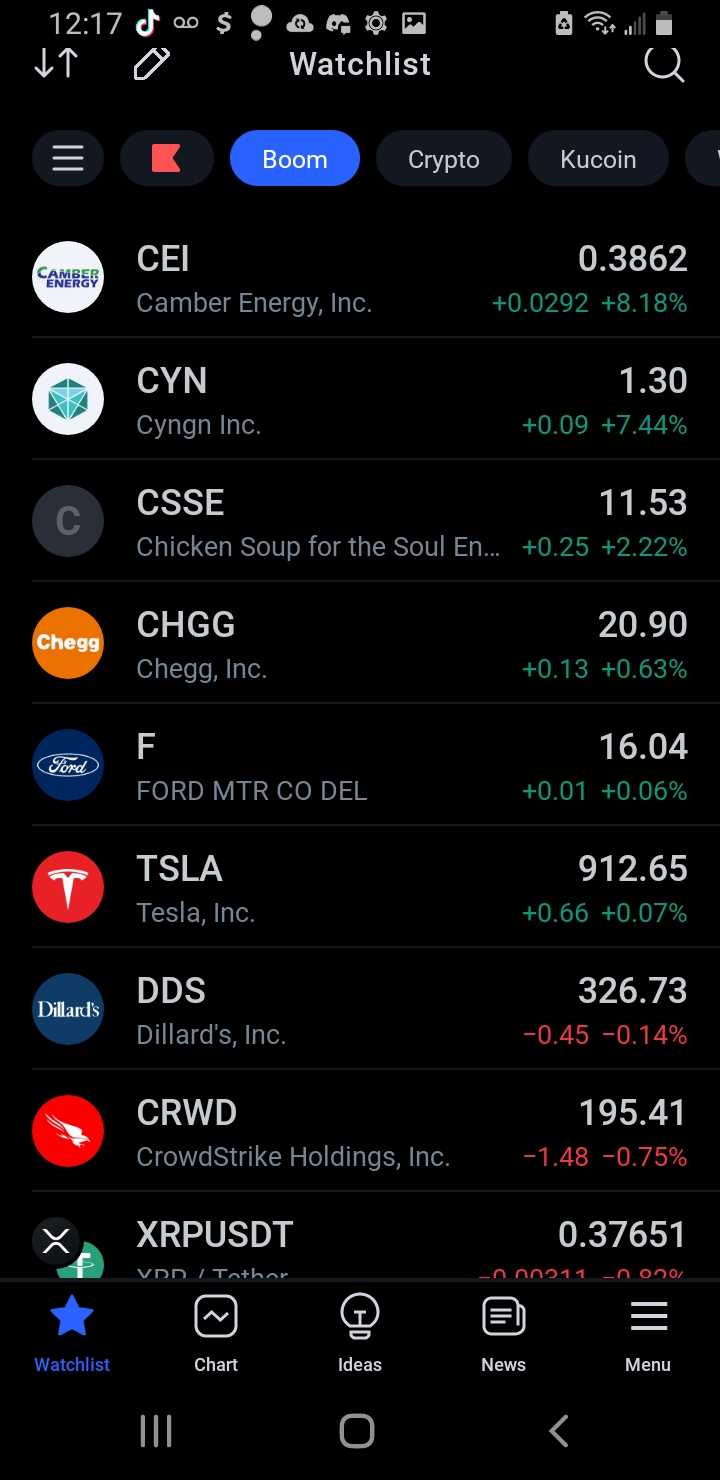
Task: Select the Kucoin list chip
Action: pyautogui.click(x=598, y=159)
